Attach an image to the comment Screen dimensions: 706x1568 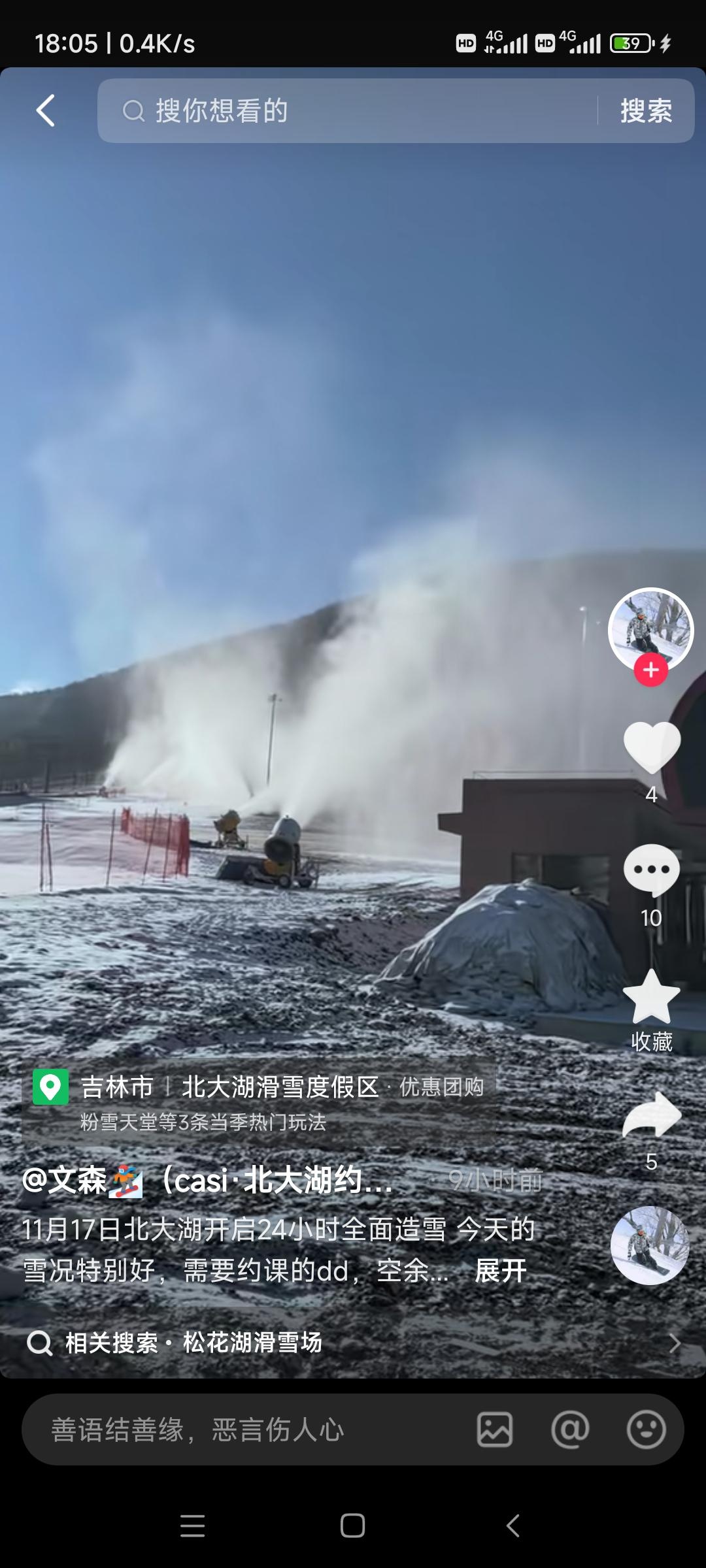point(495,1429)
